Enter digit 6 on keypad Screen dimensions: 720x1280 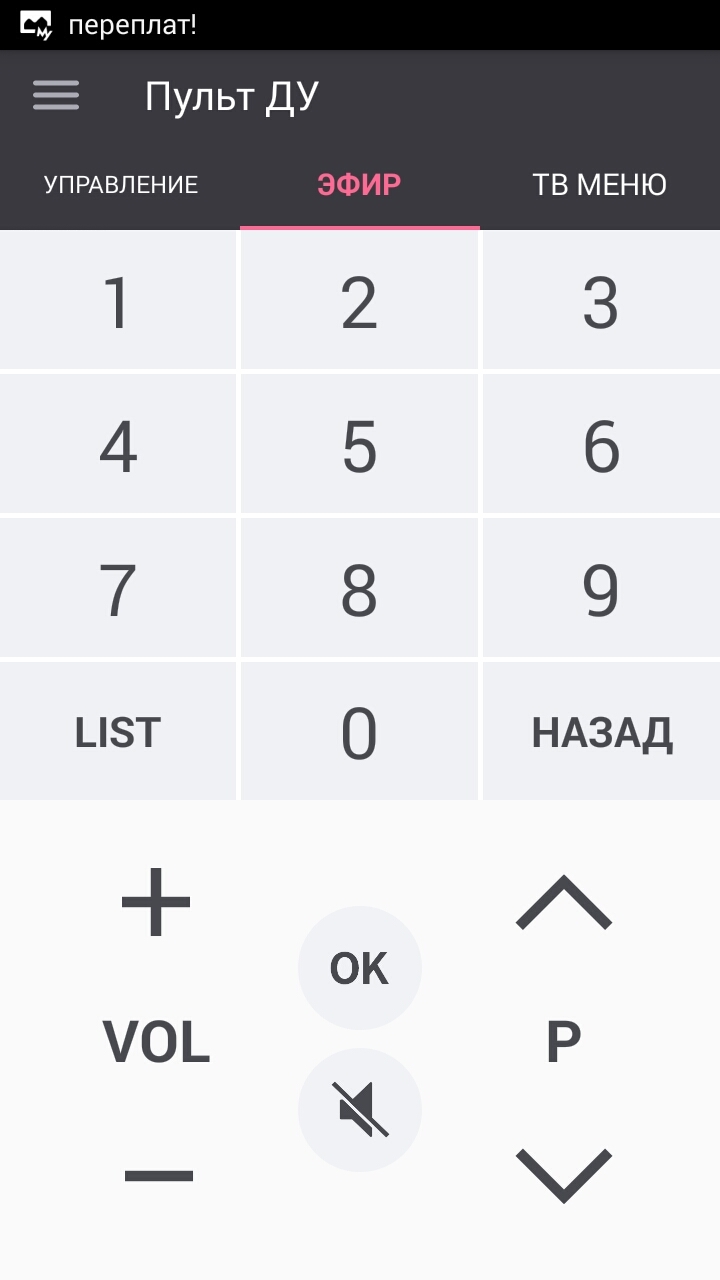[x=601, y=446]
